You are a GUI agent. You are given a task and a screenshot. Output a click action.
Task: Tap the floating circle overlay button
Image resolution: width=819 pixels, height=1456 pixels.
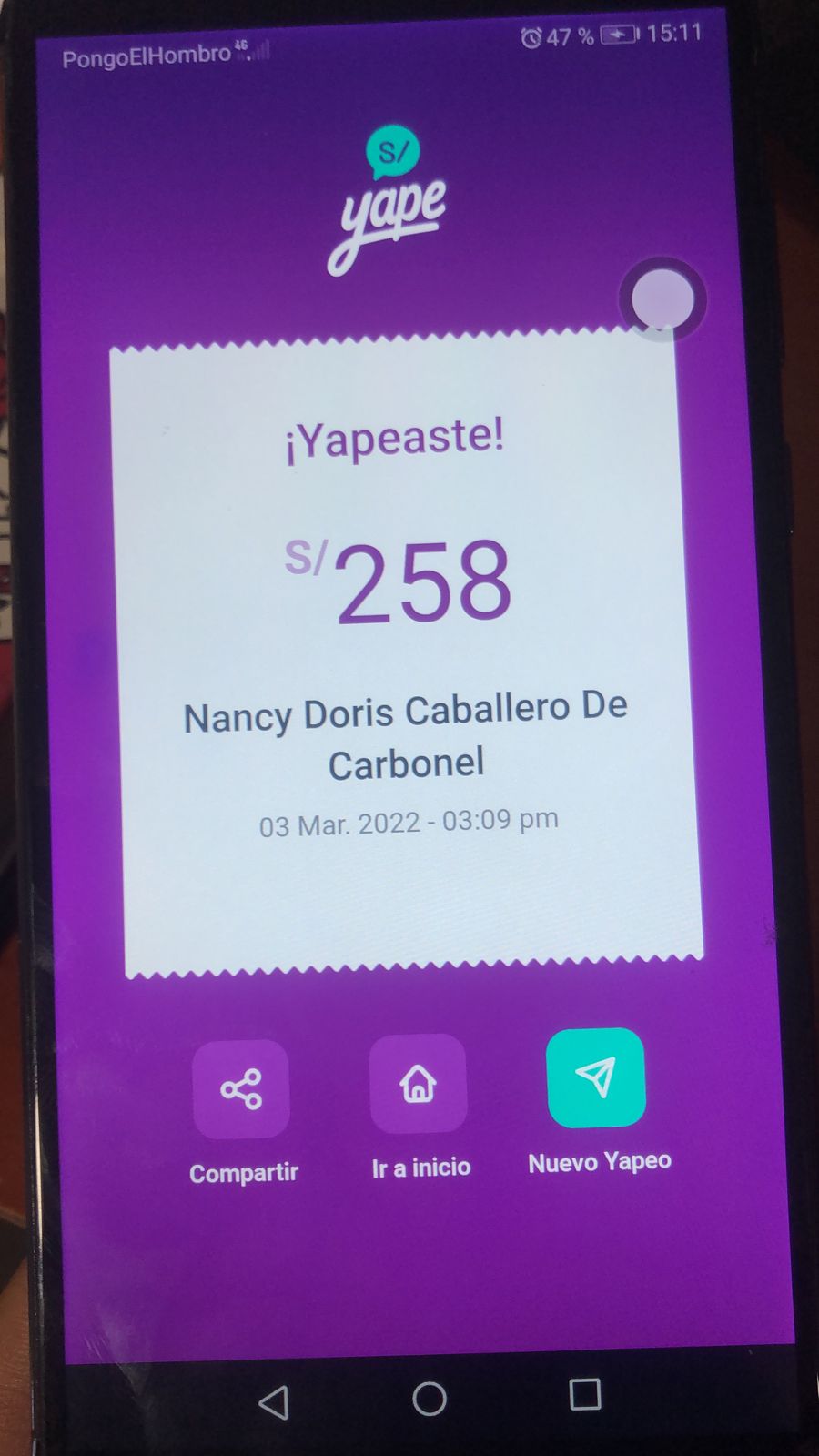click(663, 299)
